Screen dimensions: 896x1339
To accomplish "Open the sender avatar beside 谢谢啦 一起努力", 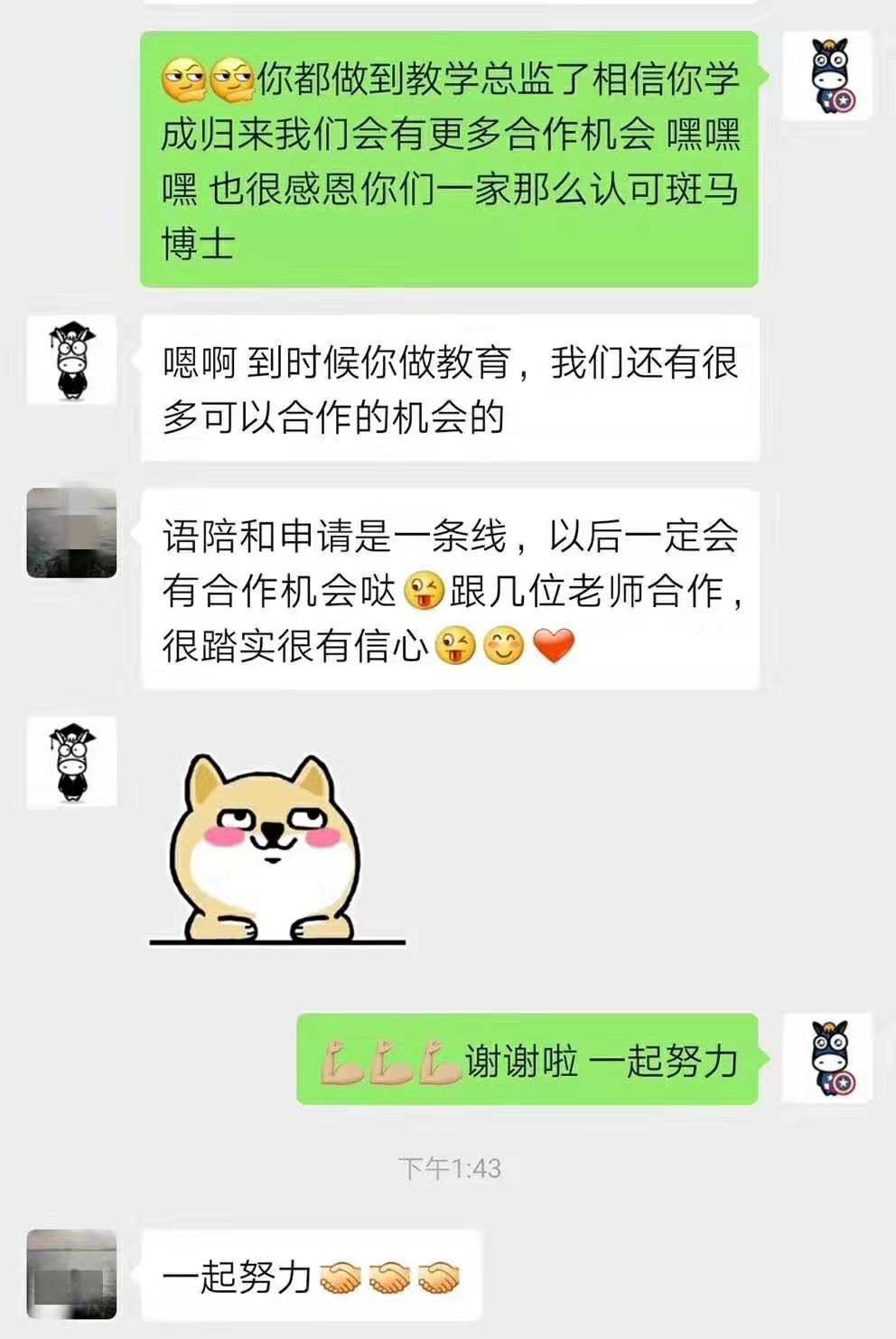I will click(826, 1058).
